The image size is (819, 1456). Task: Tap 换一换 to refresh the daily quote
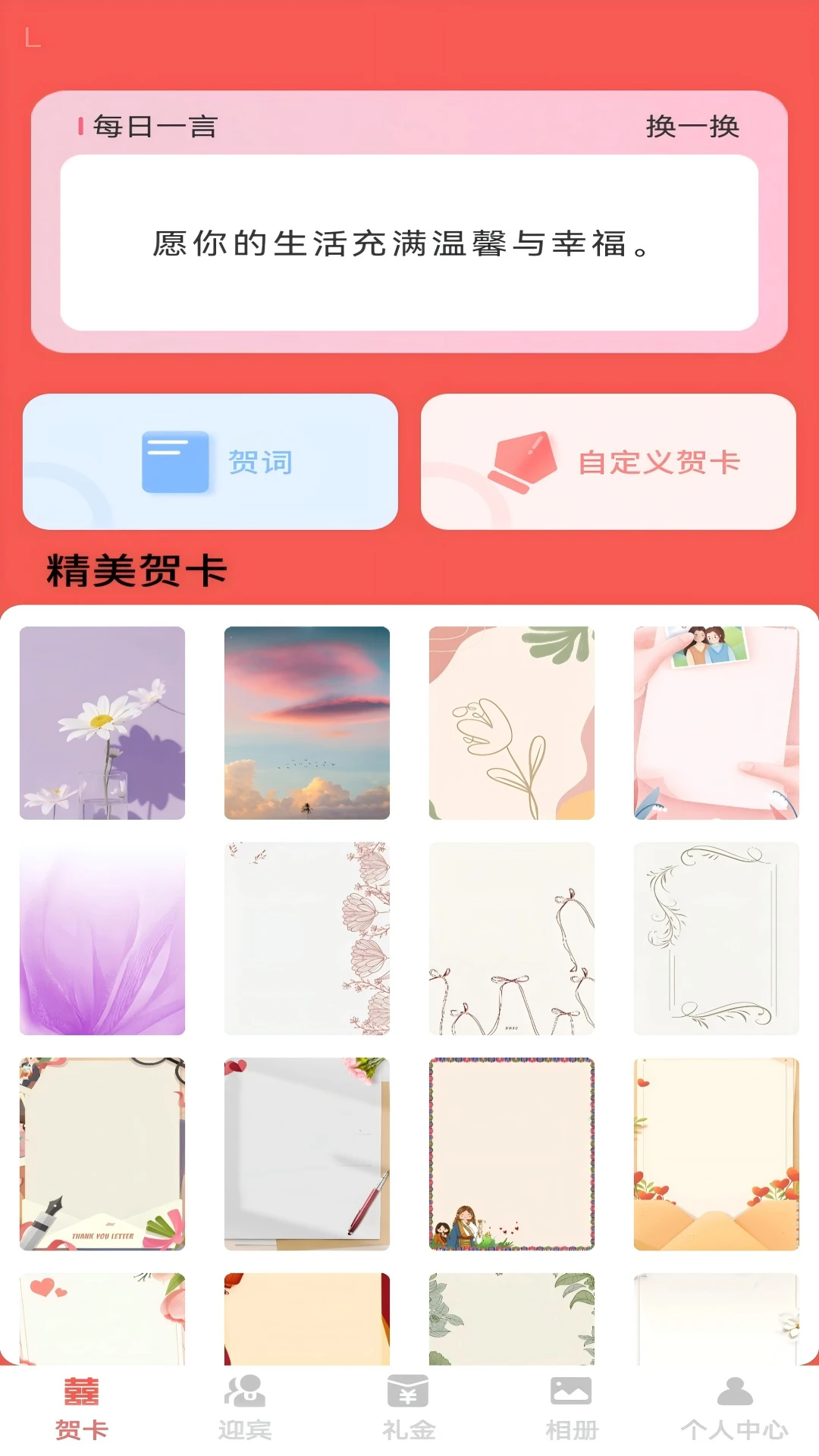[x=692, y=127]
